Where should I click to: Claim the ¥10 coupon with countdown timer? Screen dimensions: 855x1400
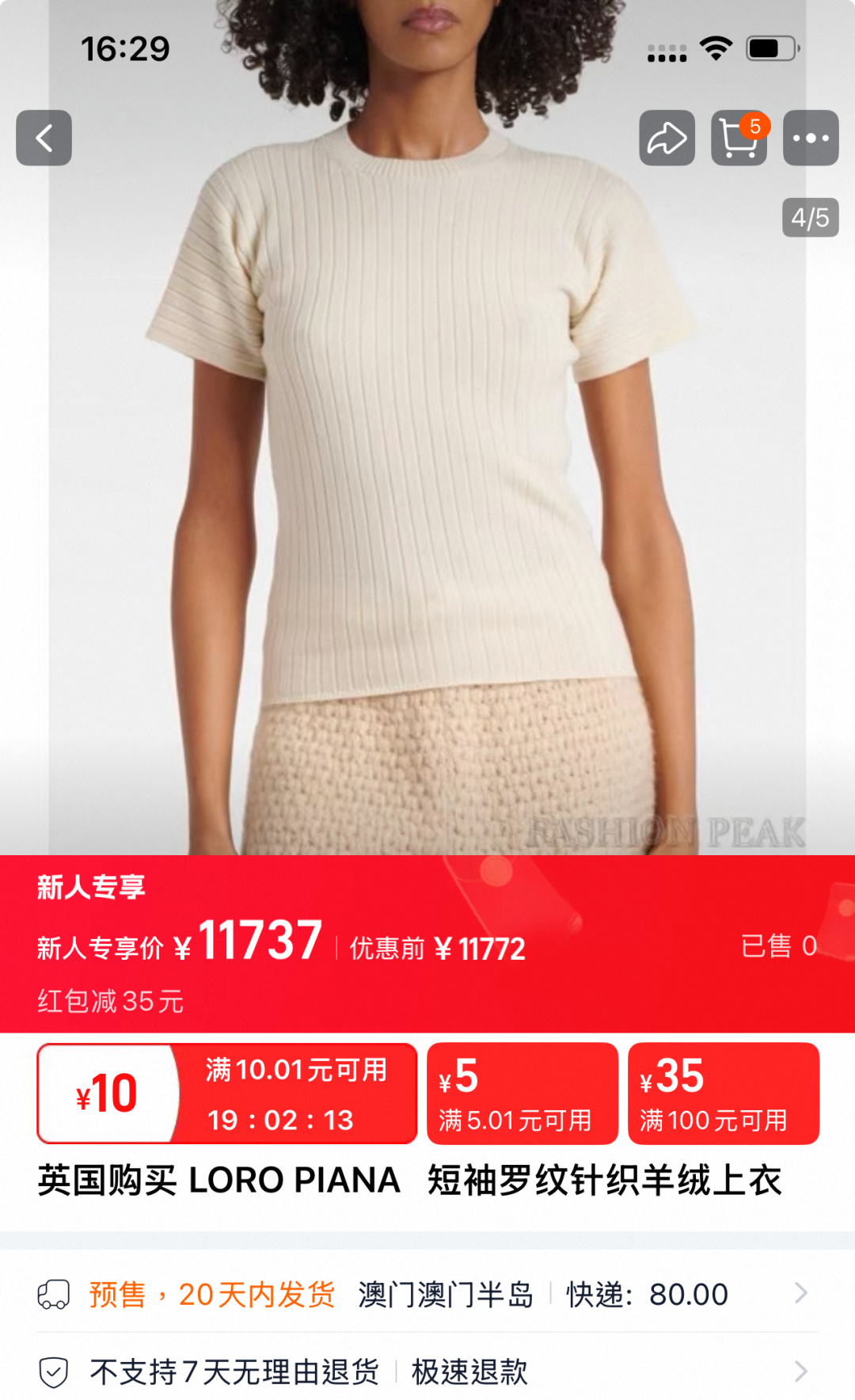pyautogui.click(x=227, y=1094)
